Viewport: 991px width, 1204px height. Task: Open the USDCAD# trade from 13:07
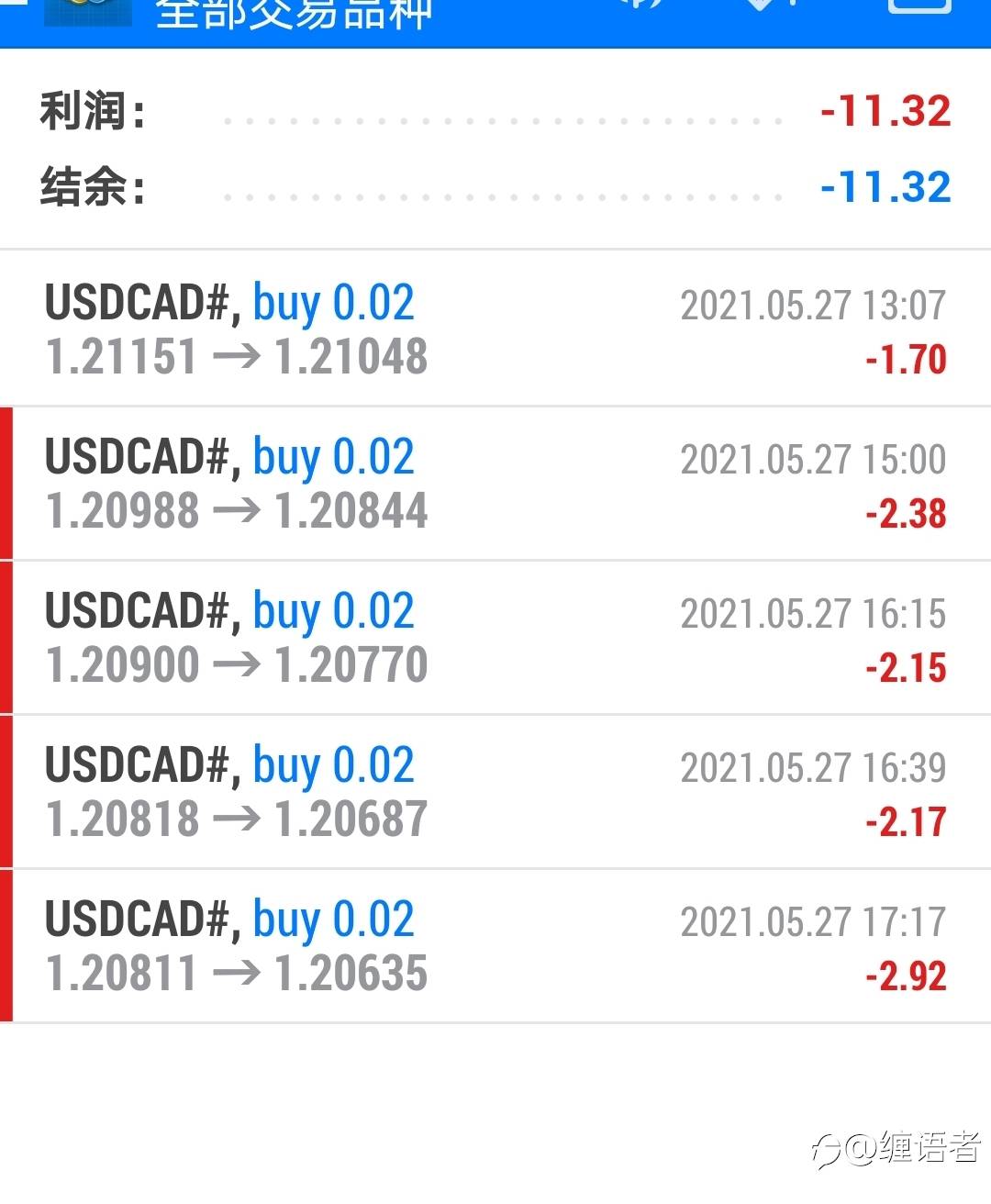pos(495,329)
